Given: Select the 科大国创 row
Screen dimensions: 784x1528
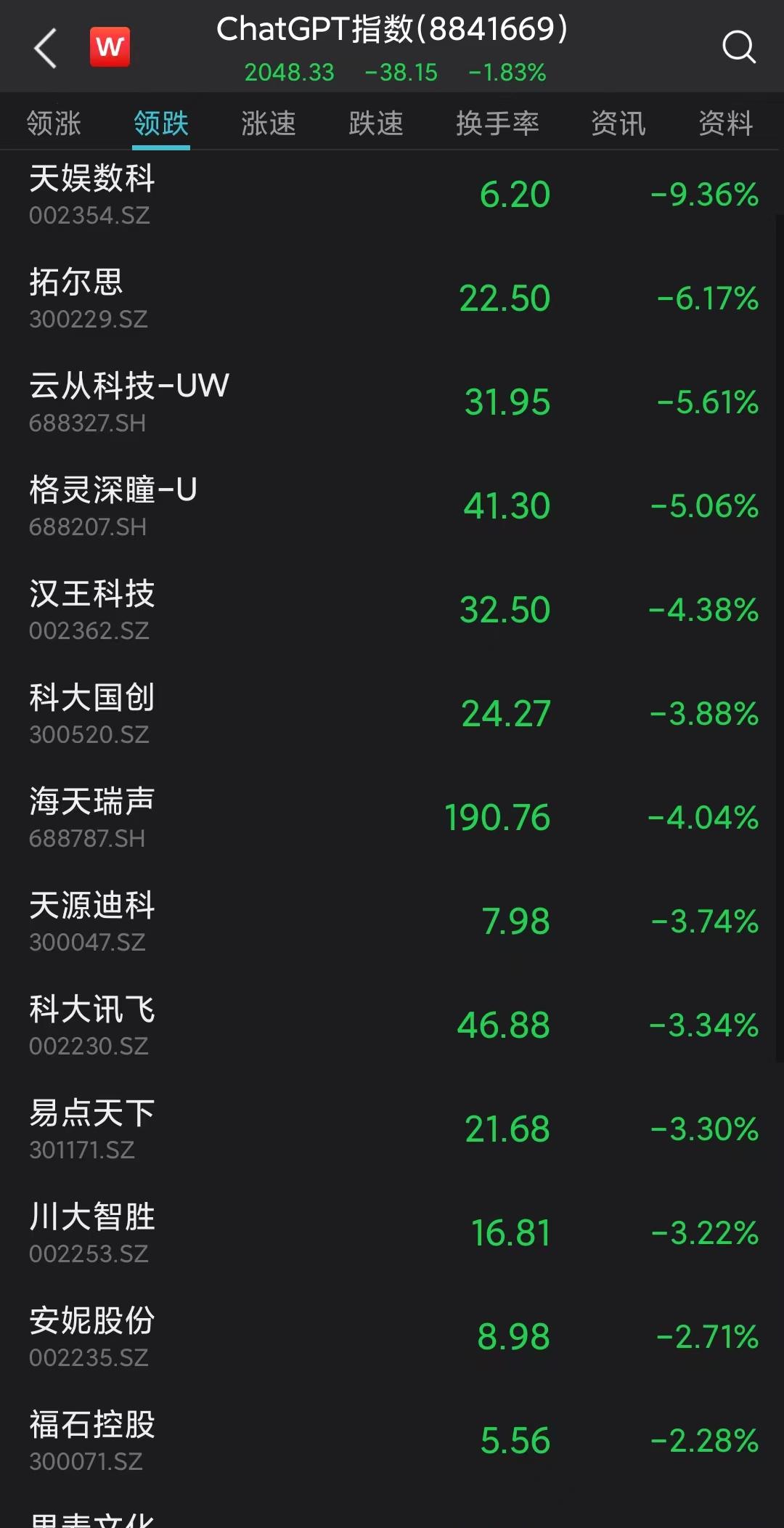Looking at the screenshot, I should pyautogui.click(x=392, y=714).
